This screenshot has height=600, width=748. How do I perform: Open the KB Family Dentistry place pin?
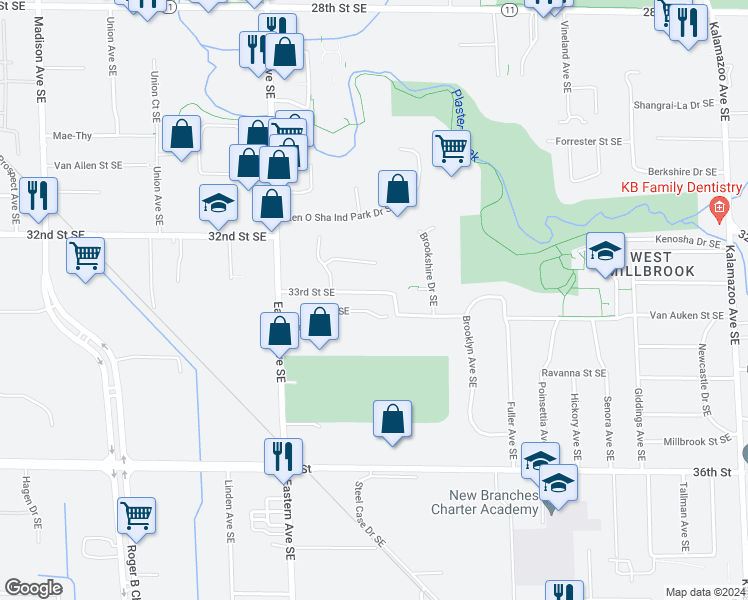click(717, 209)
